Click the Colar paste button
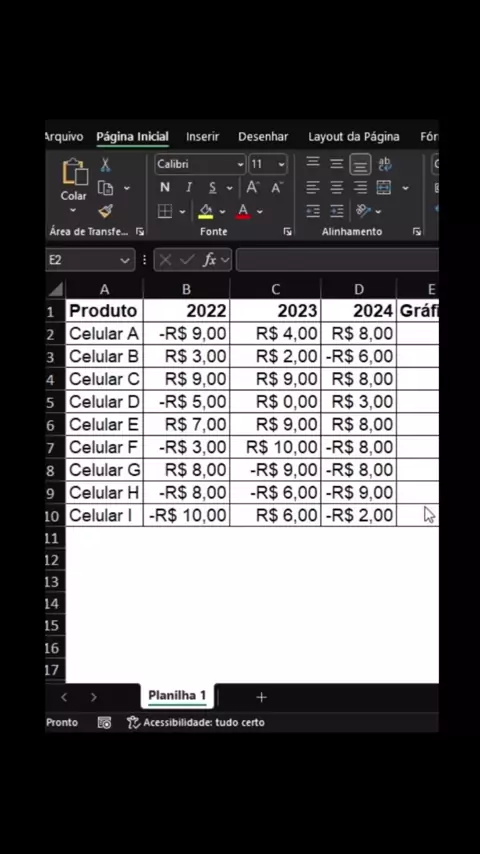Screen dimensions: 480x854 [74, 180]
